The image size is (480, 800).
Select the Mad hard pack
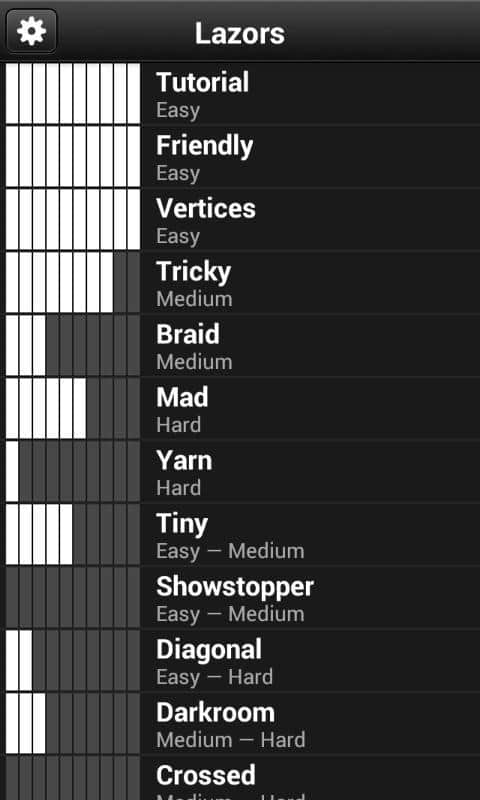(240, 409)
